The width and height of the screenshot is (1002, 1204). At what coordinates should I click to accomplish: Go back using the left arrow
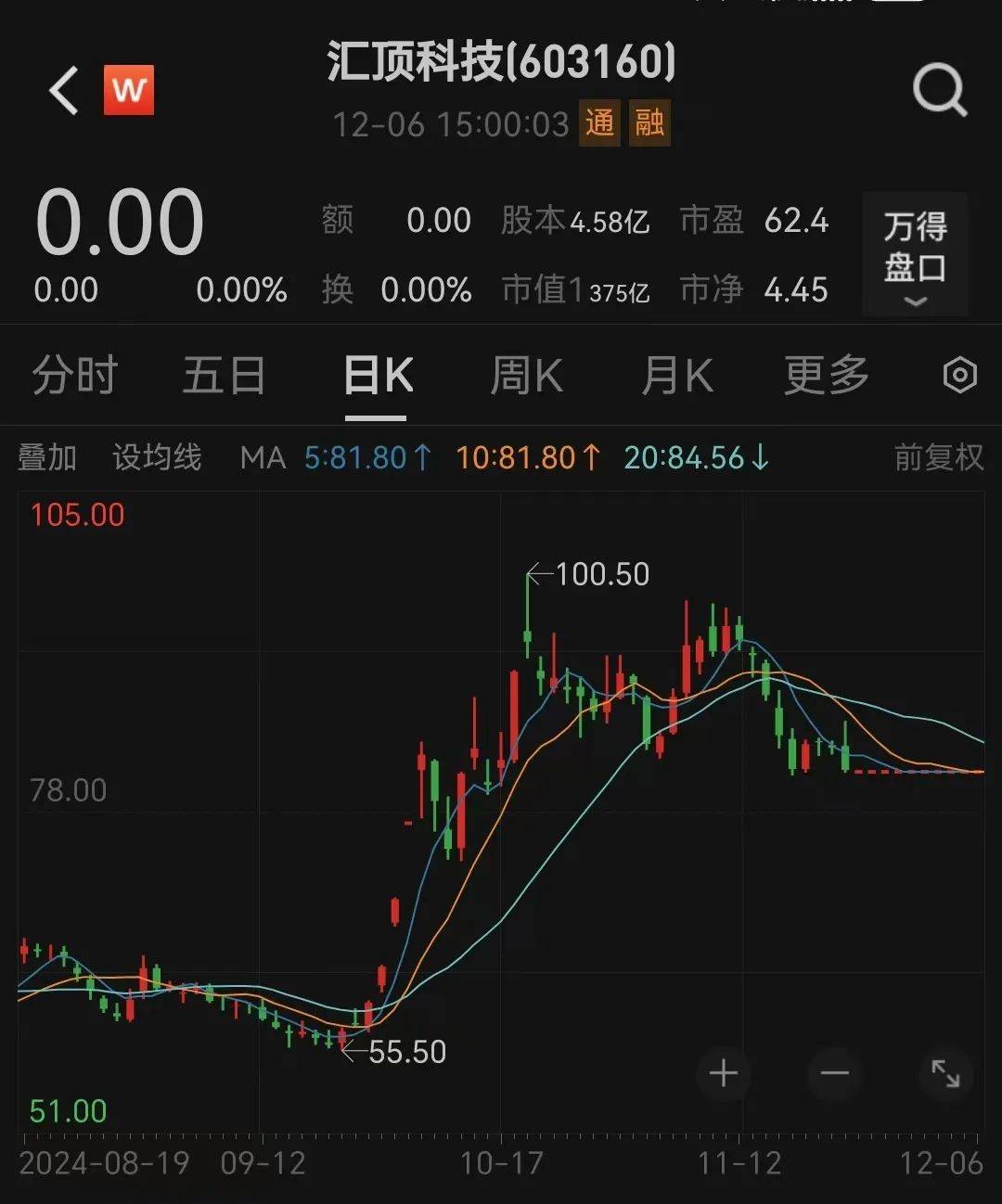point(61,92)
